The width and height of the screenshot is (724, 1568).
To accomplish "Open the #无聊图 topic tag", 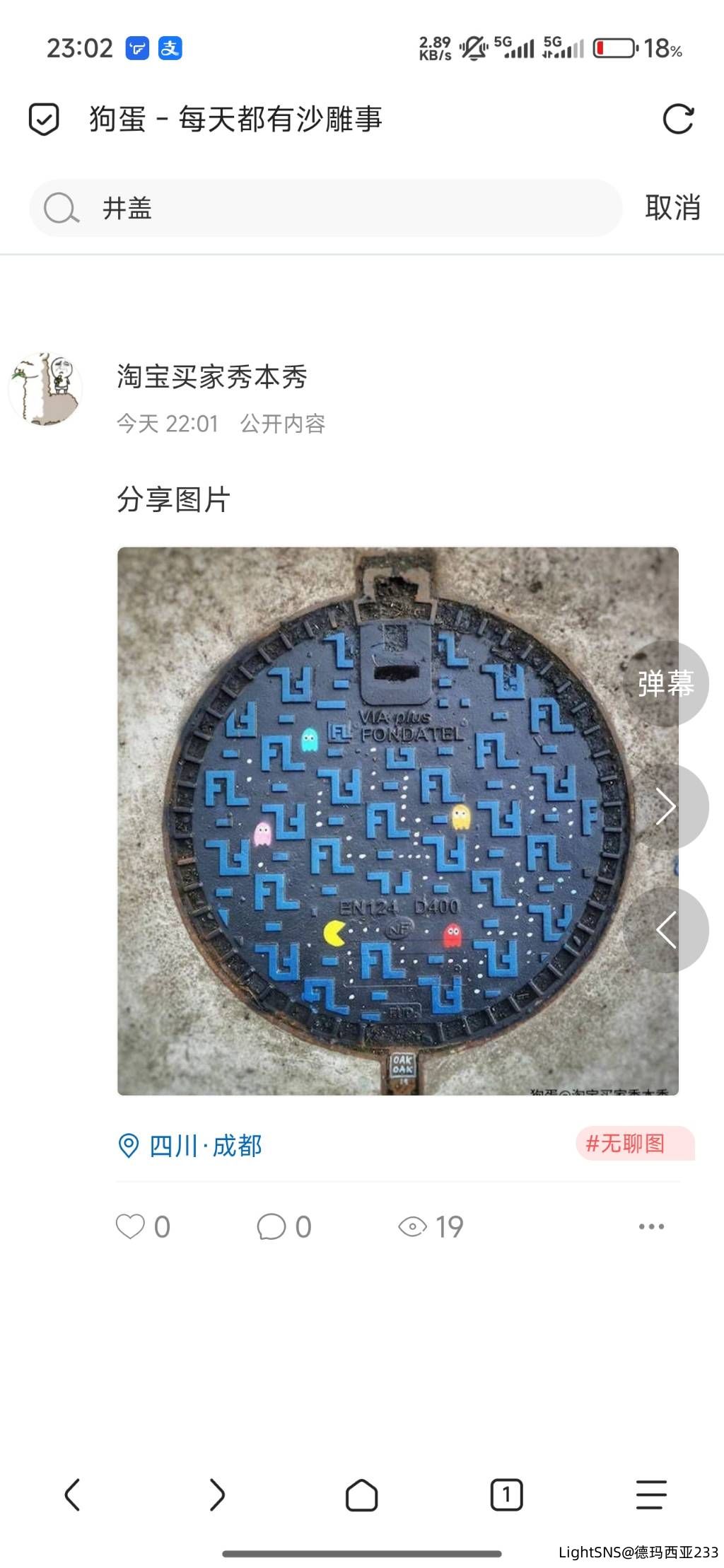I will pyautogui.click(x=626, y=1143).
